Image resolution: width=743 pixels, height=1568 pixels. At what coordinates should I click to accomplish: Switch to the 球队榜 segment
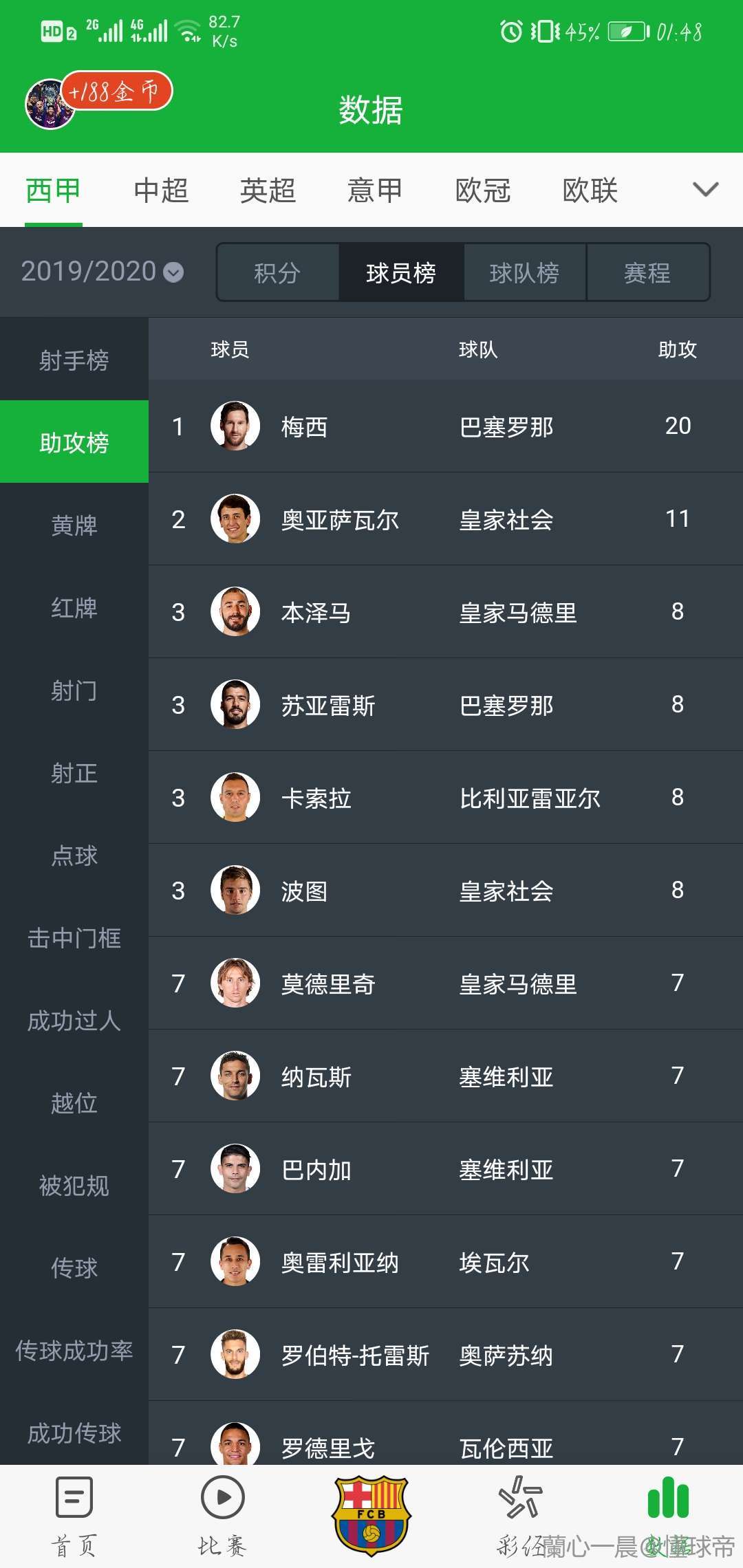point(524,273)
